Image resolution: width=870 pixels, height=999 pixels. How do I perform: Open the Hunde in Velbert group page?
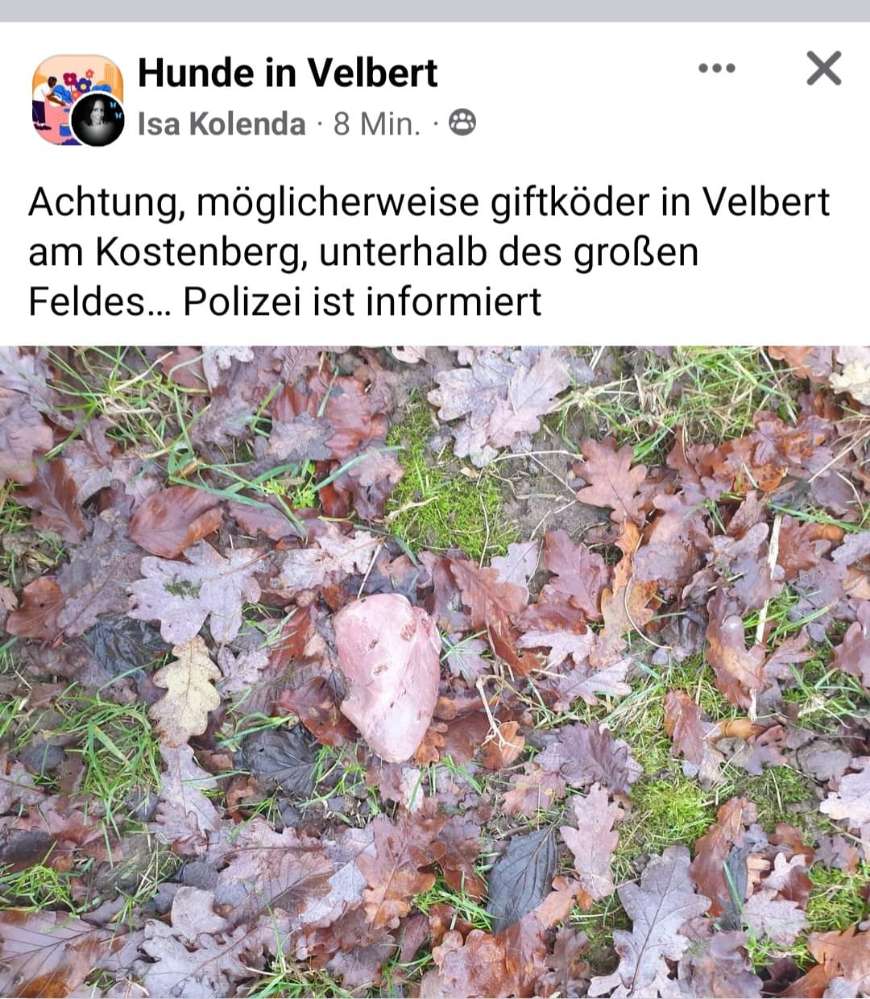[x=290, y=70]
